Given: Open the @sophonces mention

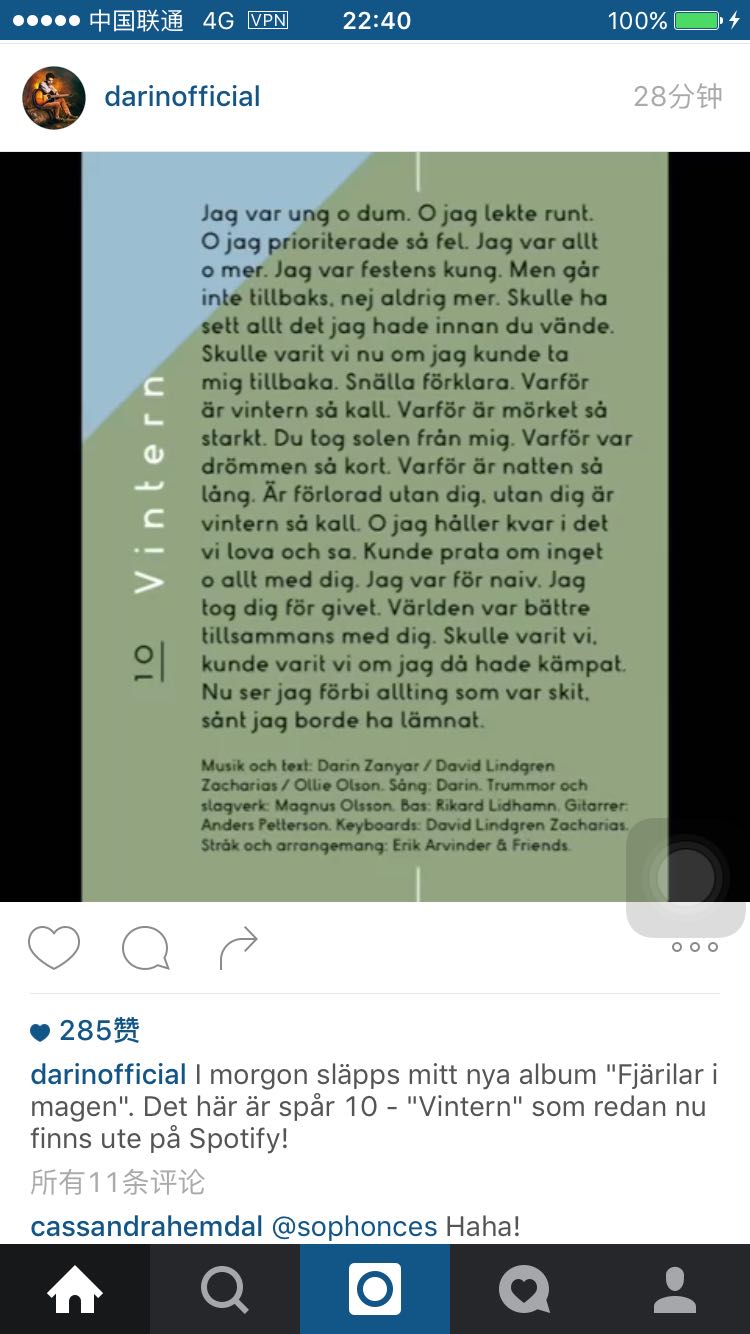Looking at the screenshot, I should tap(355, 1226).
